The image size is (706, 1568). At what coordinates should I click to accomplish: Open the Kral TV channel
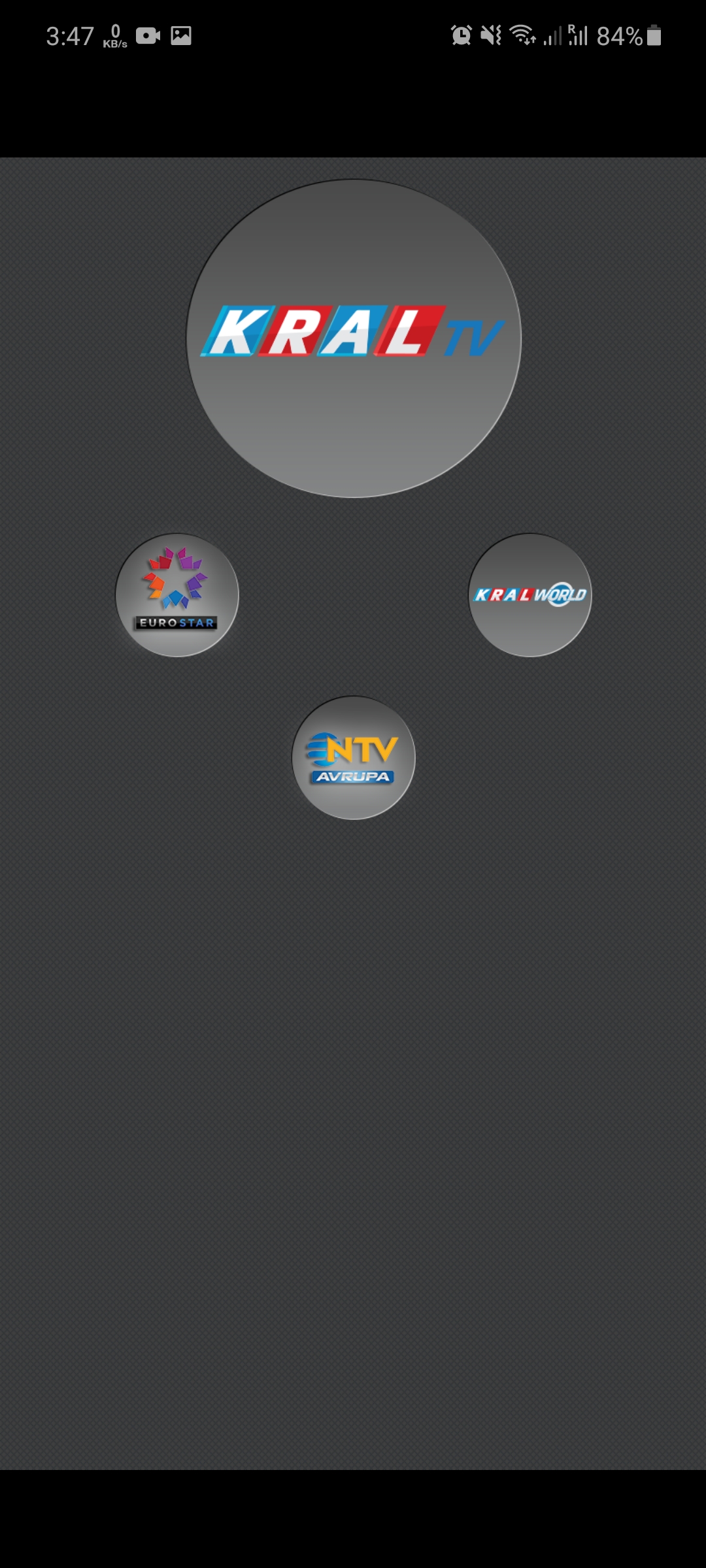354,338
